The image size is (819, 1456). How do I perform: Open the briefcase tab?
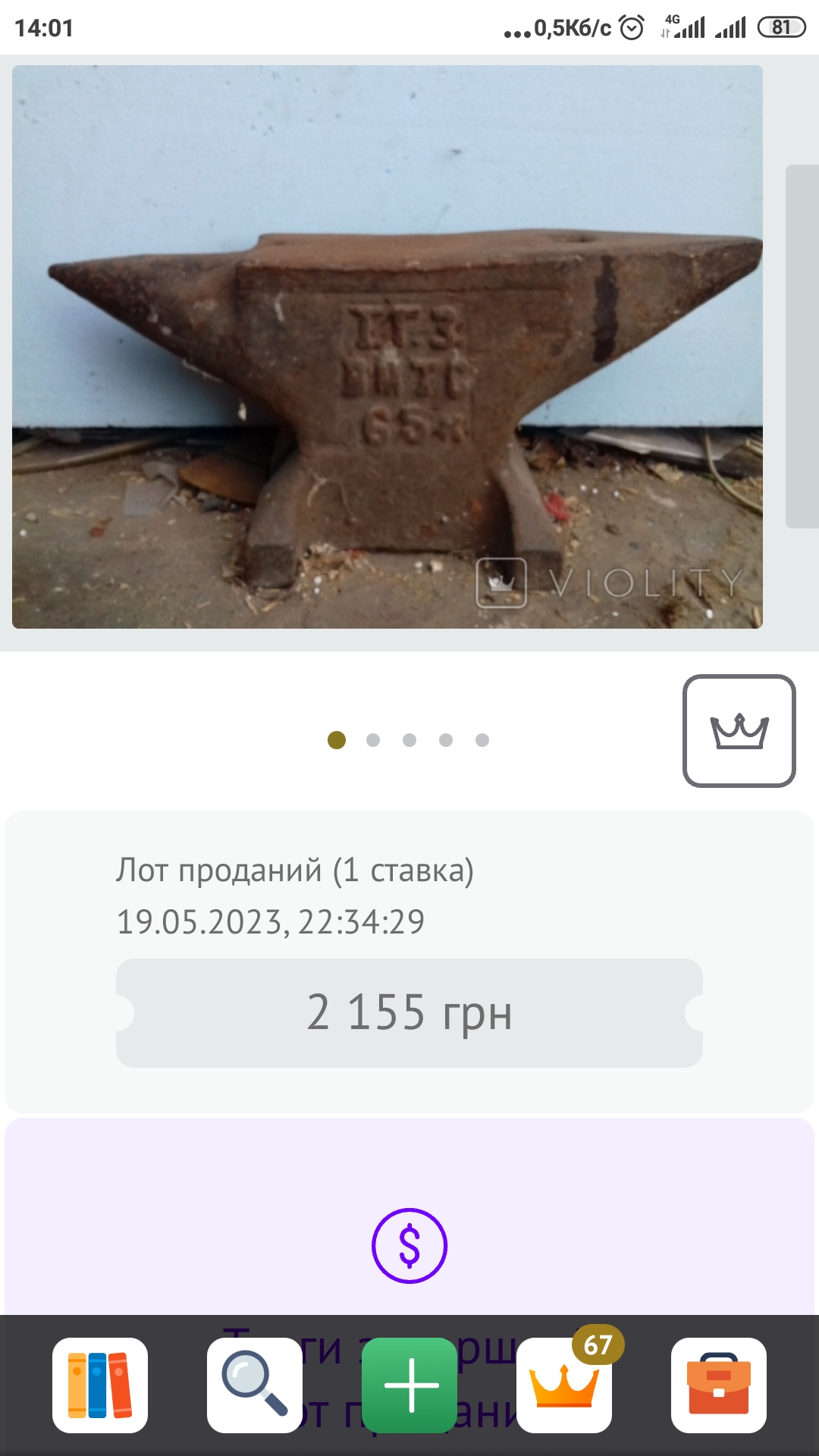tap(719, 1385)
